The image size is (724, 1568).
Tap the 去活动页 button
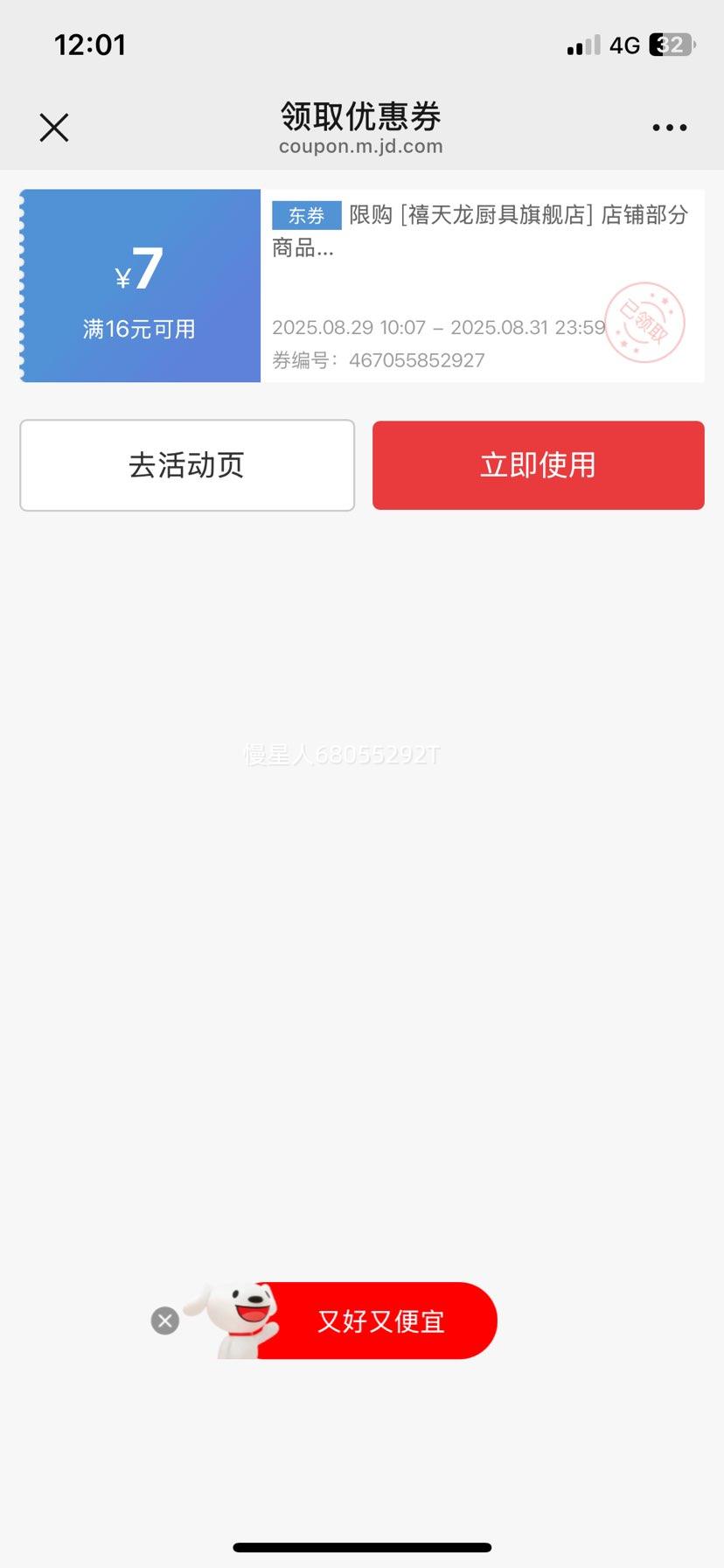tap(187, 465)
